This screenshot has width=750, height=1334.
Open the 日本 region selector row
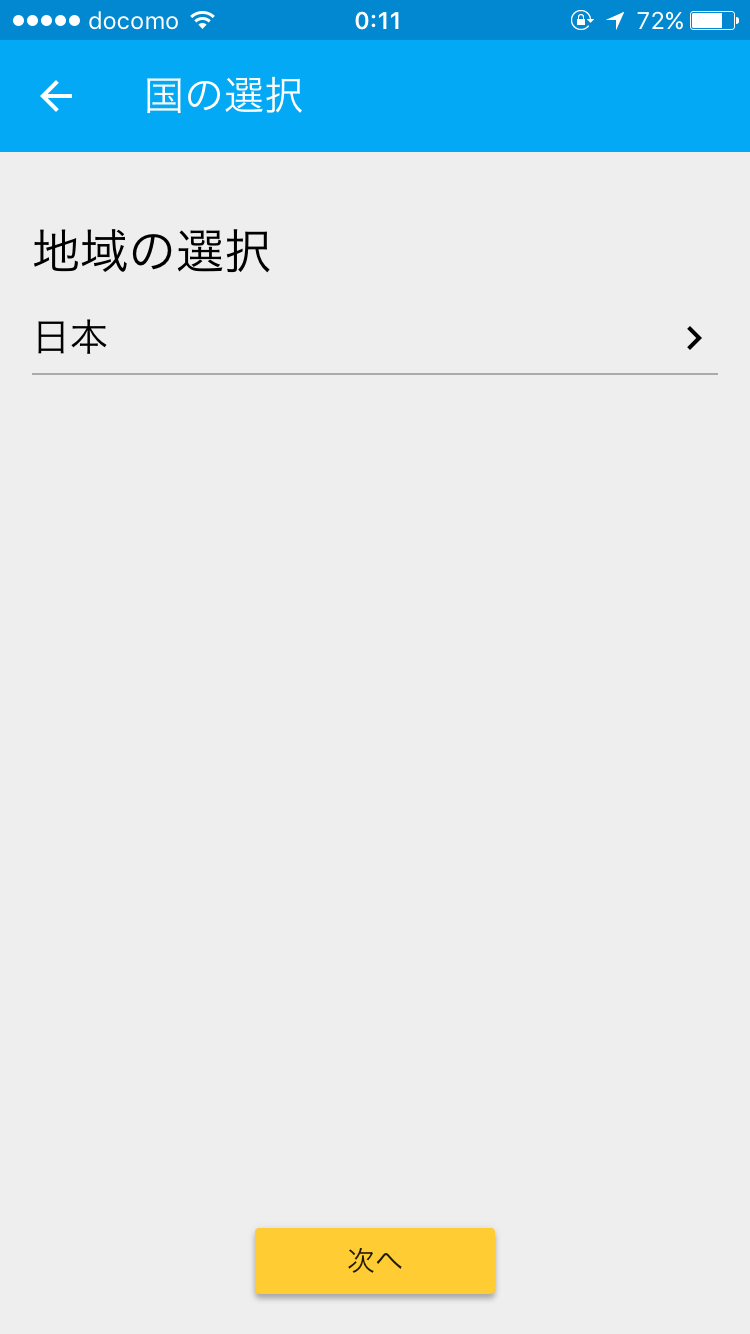[375, 338]
